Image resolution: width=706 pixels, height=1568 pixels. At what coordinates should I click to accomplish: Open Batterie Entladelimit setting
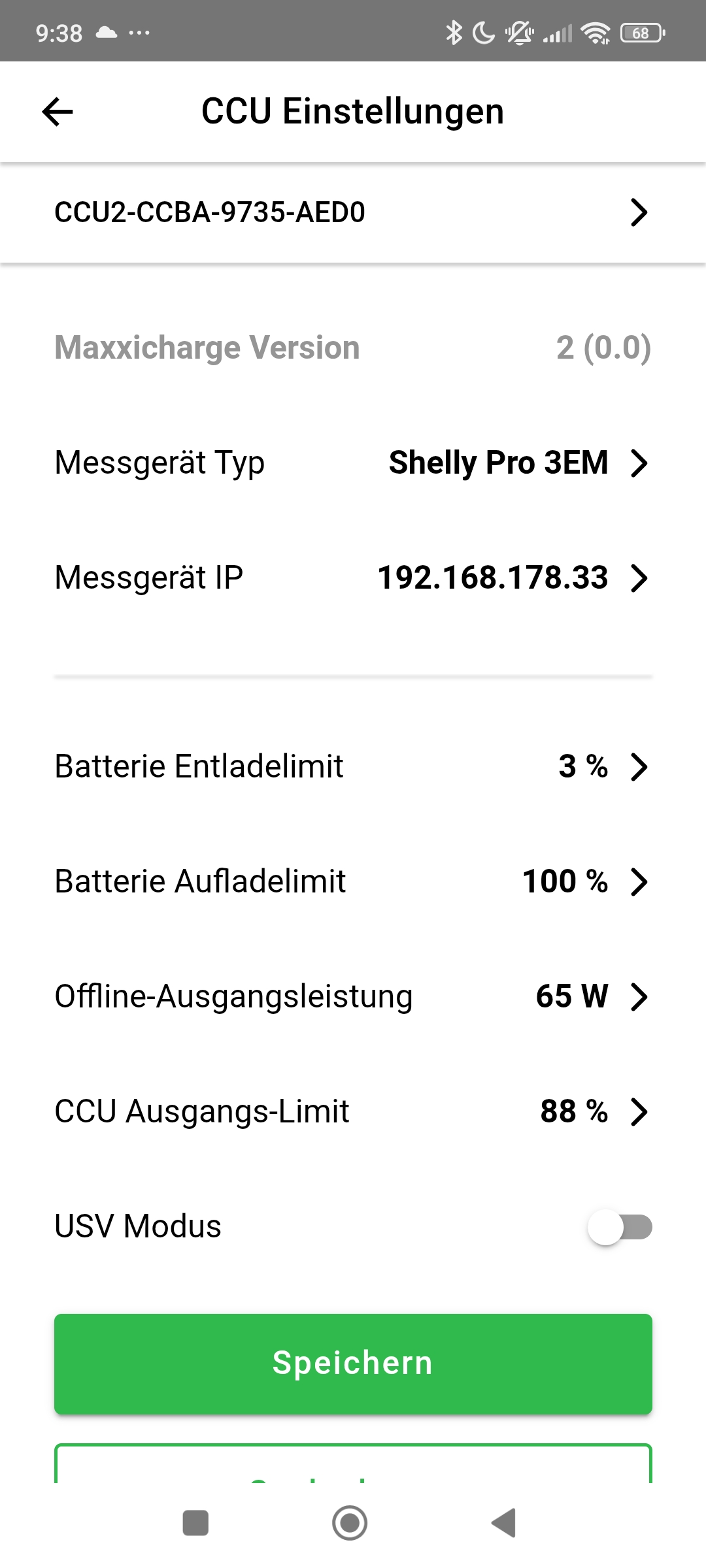click(353, 766)
